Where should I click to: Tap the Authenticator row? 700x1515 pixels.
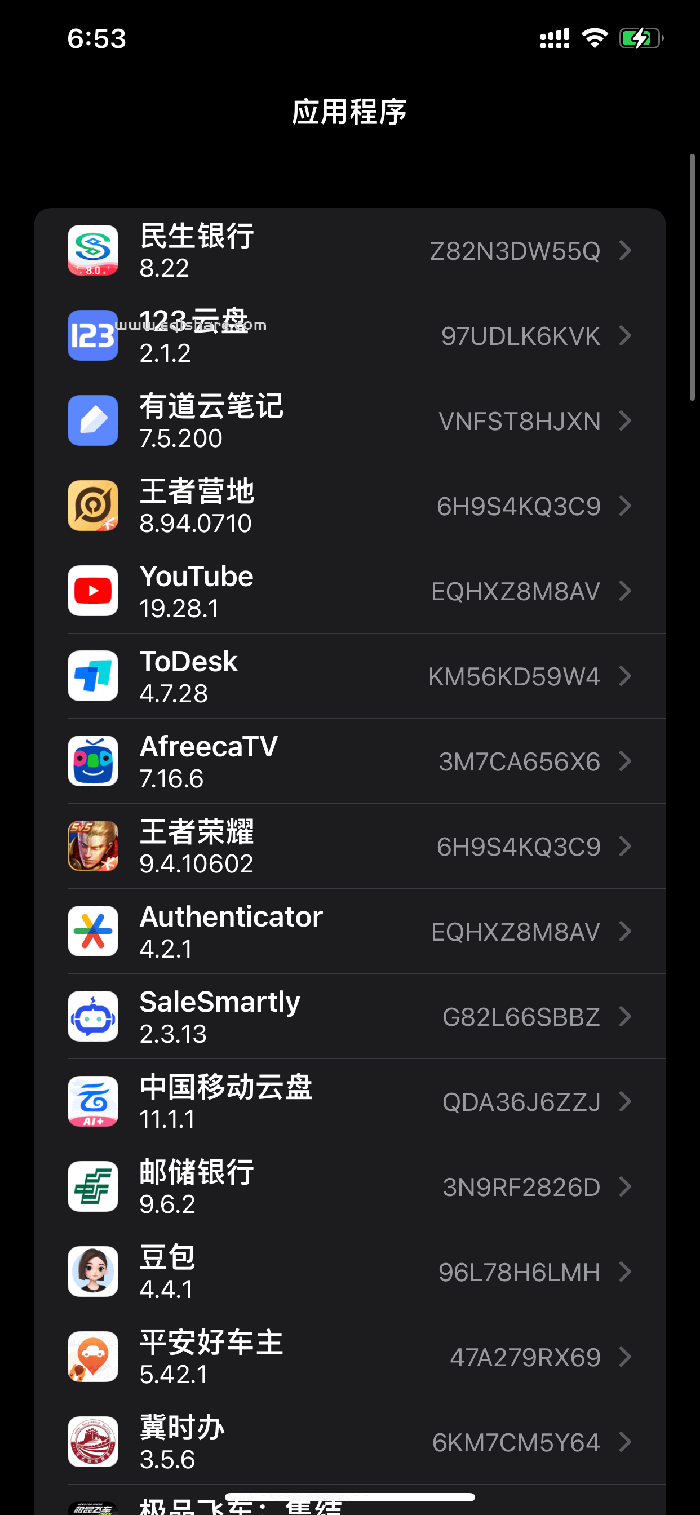[x=350, y=931]
